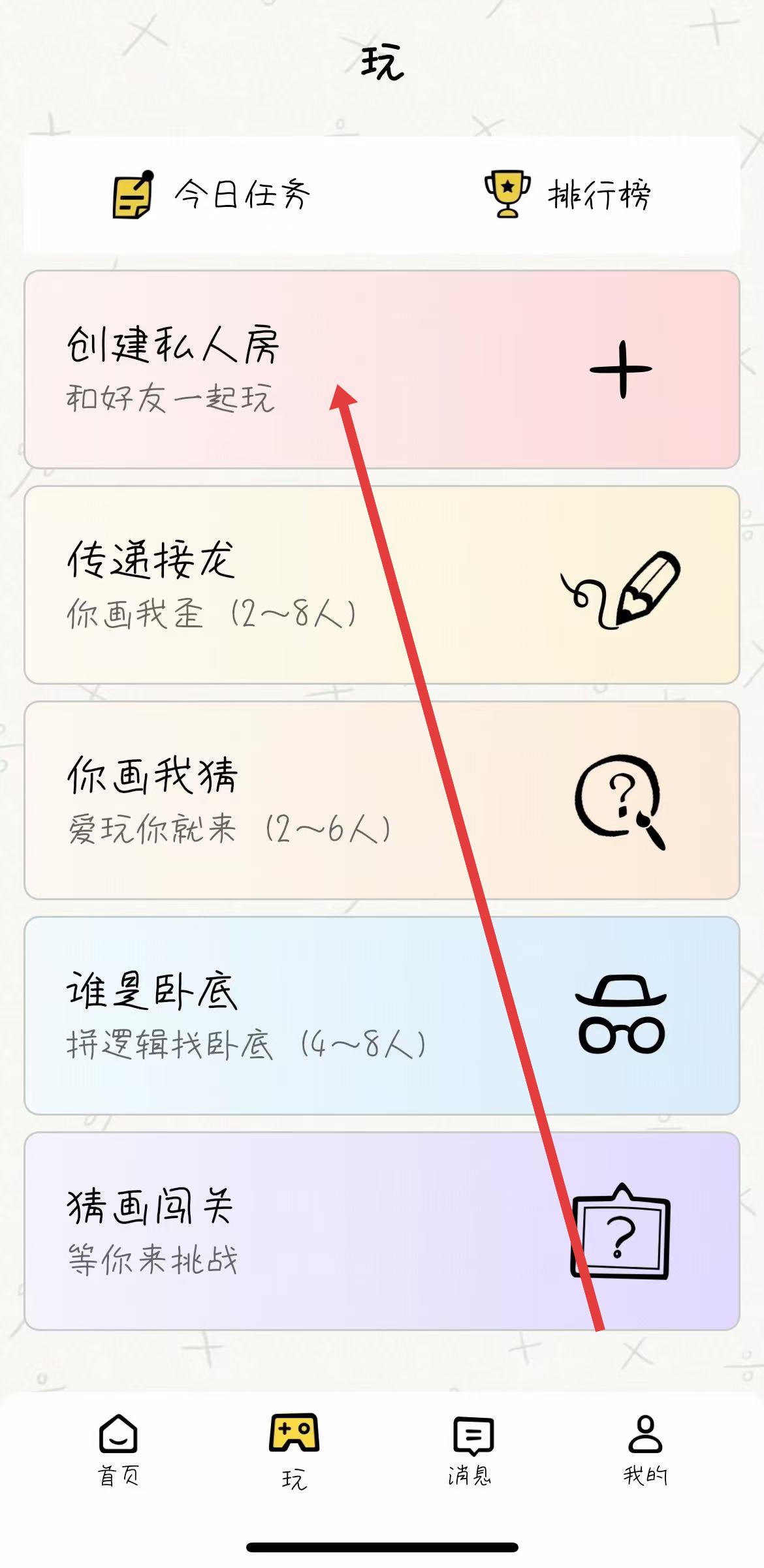
Task: Switch to the 首页 tab
Action: pos(118,1450)
